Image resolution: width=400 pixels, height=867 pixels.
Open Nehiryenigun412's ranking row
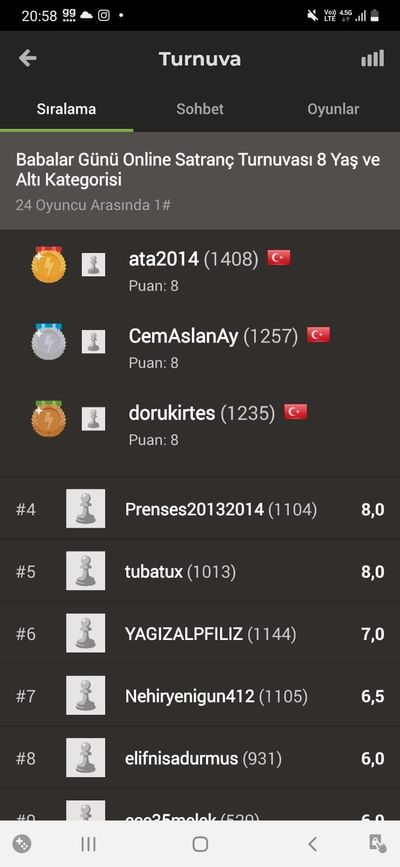click(200, 696)
